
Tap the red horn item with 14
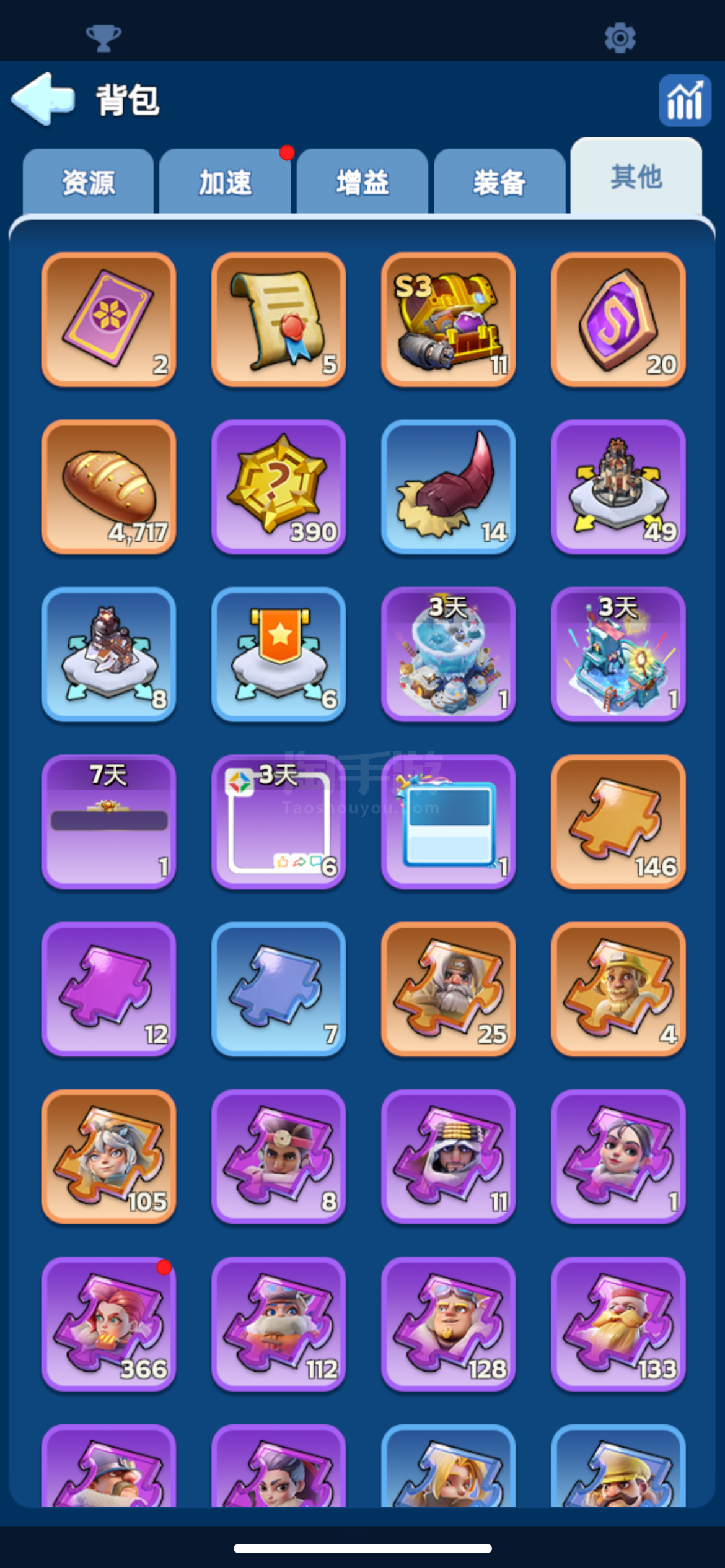tap(448, 487)
